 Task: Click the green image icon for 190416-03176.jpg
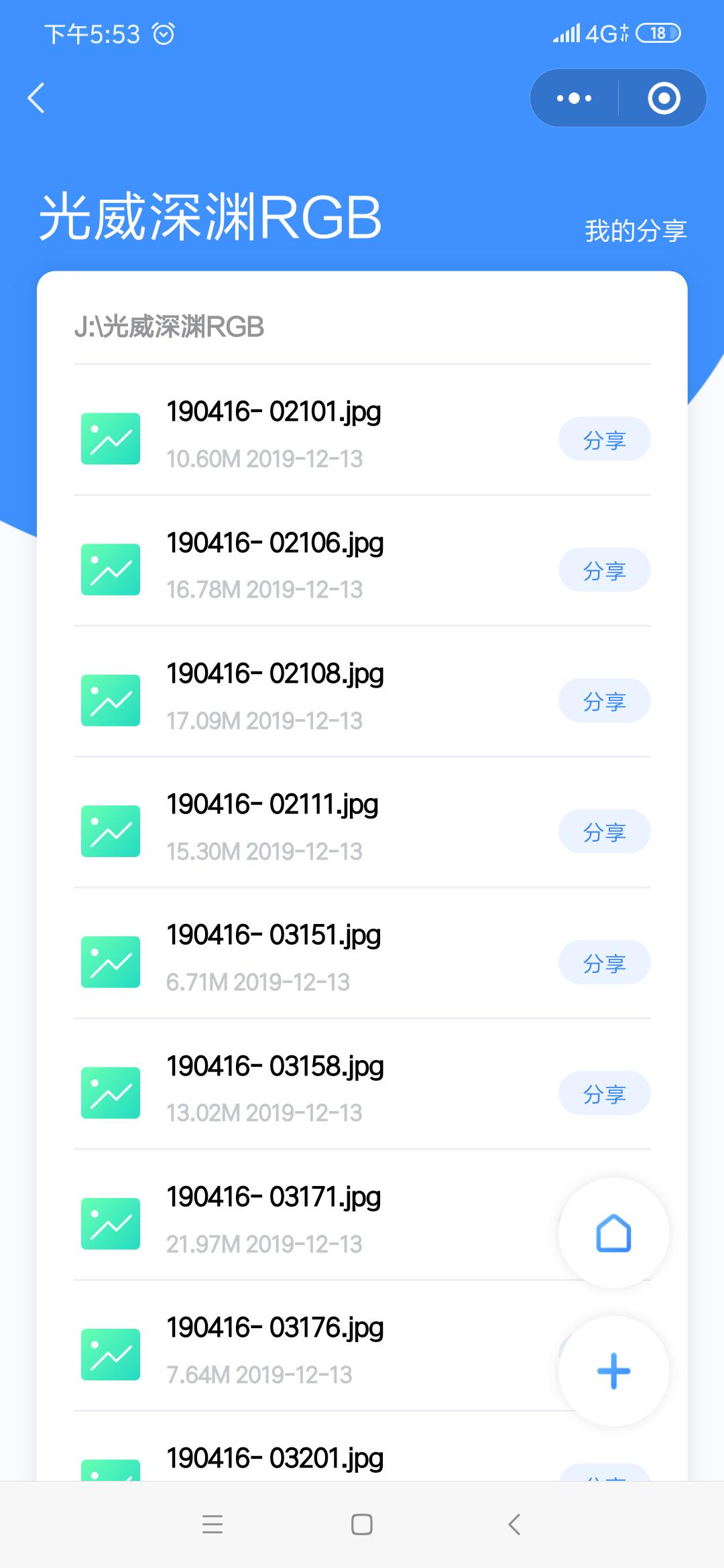click(x=111, y=1356)
